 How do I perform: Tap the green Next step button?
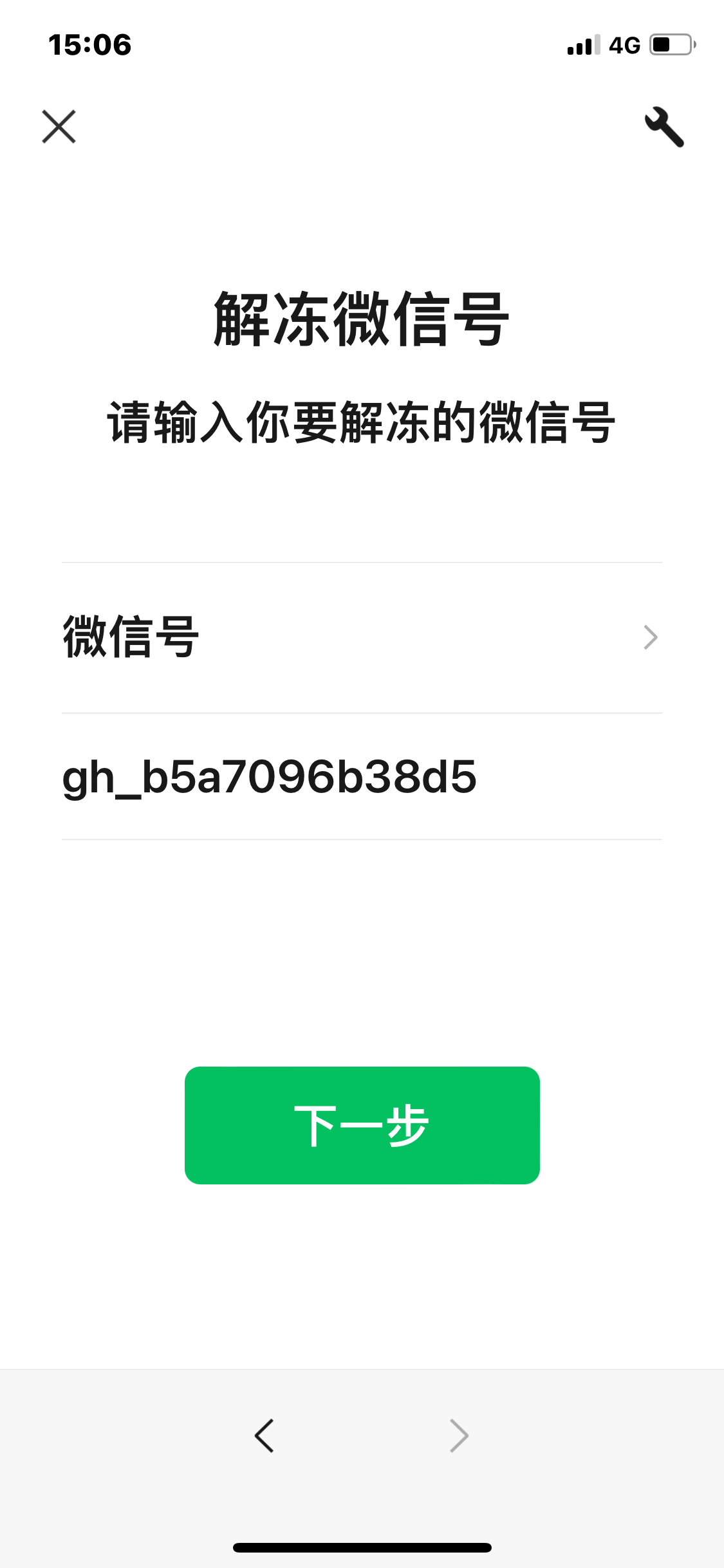pyautogui.click(x=362, y=1125)
